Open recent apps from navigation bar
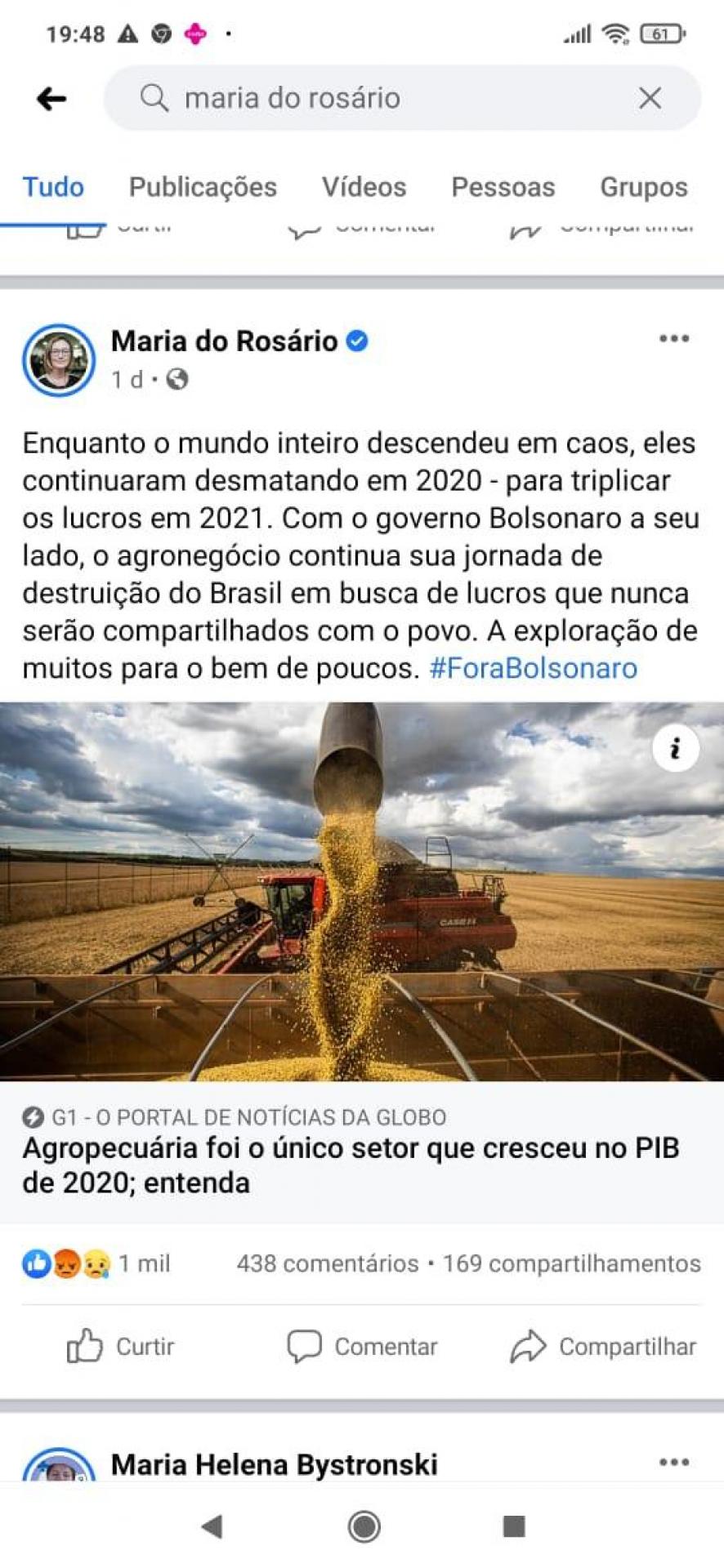Screen dimensions: 724x1568 (x=513, y=1526)
